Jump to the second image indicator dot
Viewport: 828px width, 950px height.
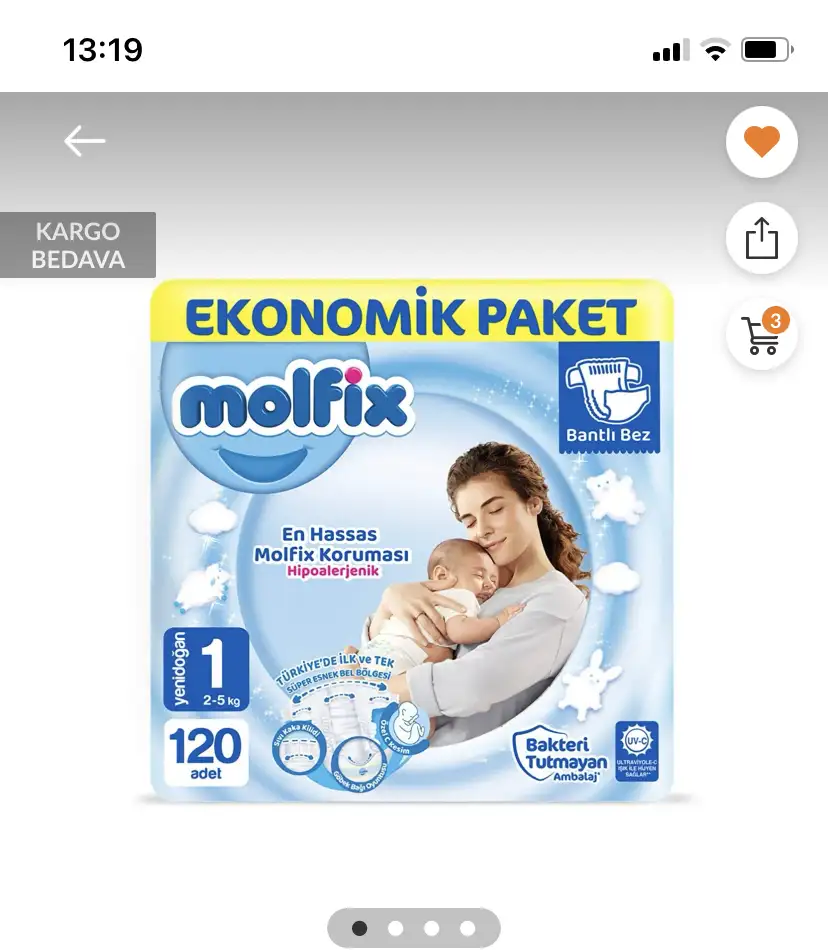click(x=396, y=928)
